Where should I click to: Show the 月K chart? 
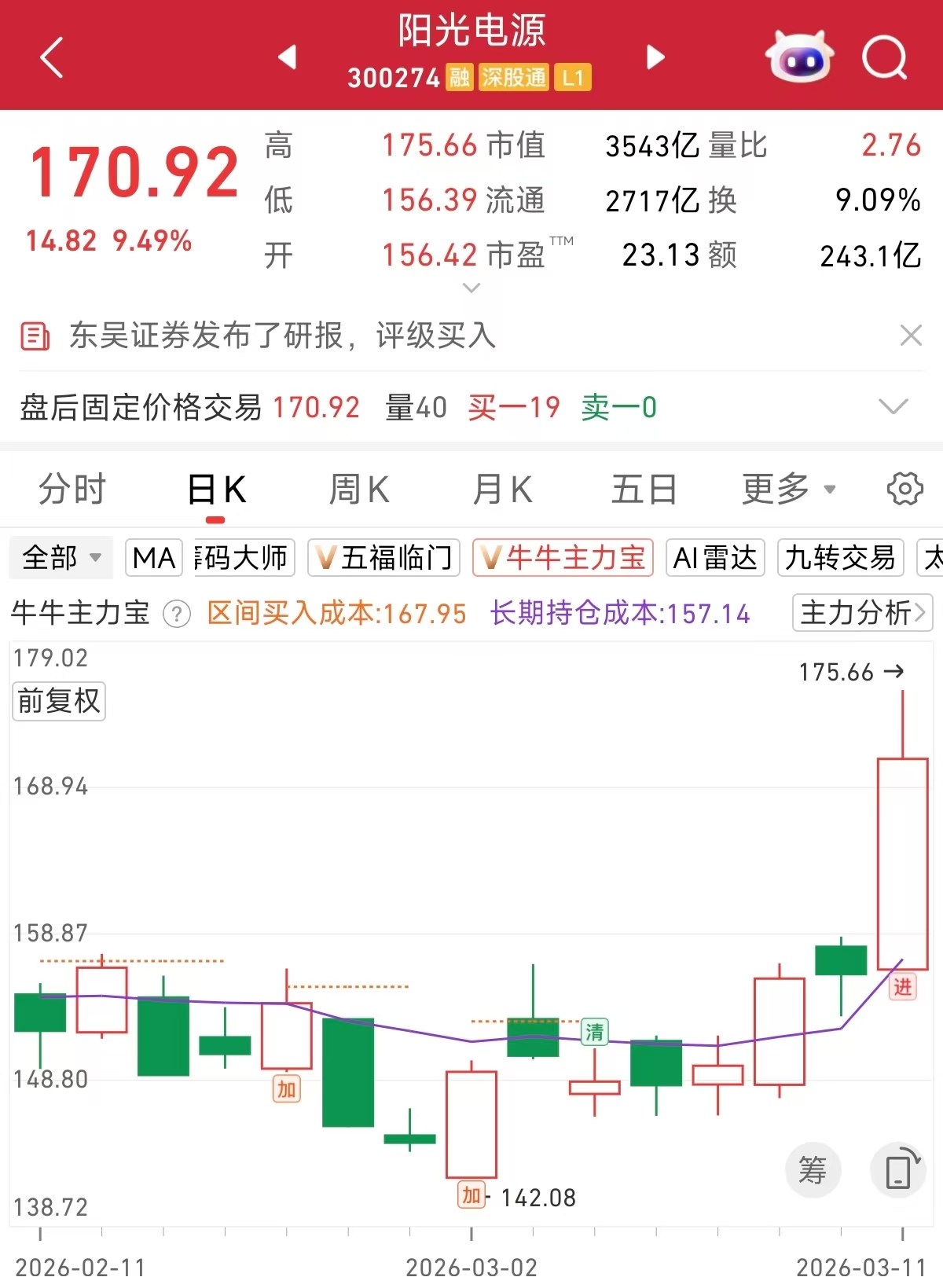[x=502, y=490]
